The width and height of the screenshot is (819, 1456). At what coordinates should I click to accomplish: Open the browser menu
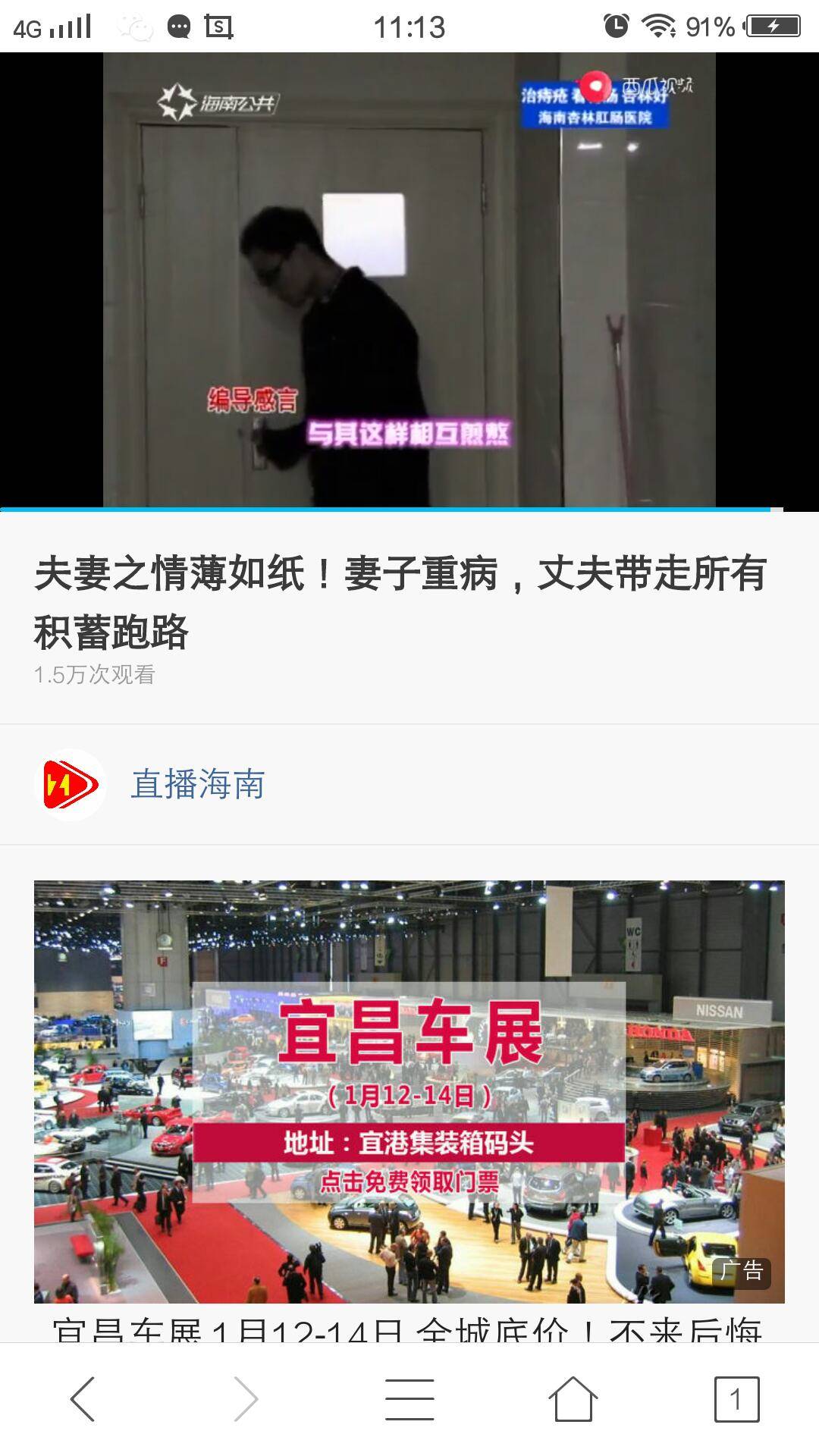[409, 1398]
